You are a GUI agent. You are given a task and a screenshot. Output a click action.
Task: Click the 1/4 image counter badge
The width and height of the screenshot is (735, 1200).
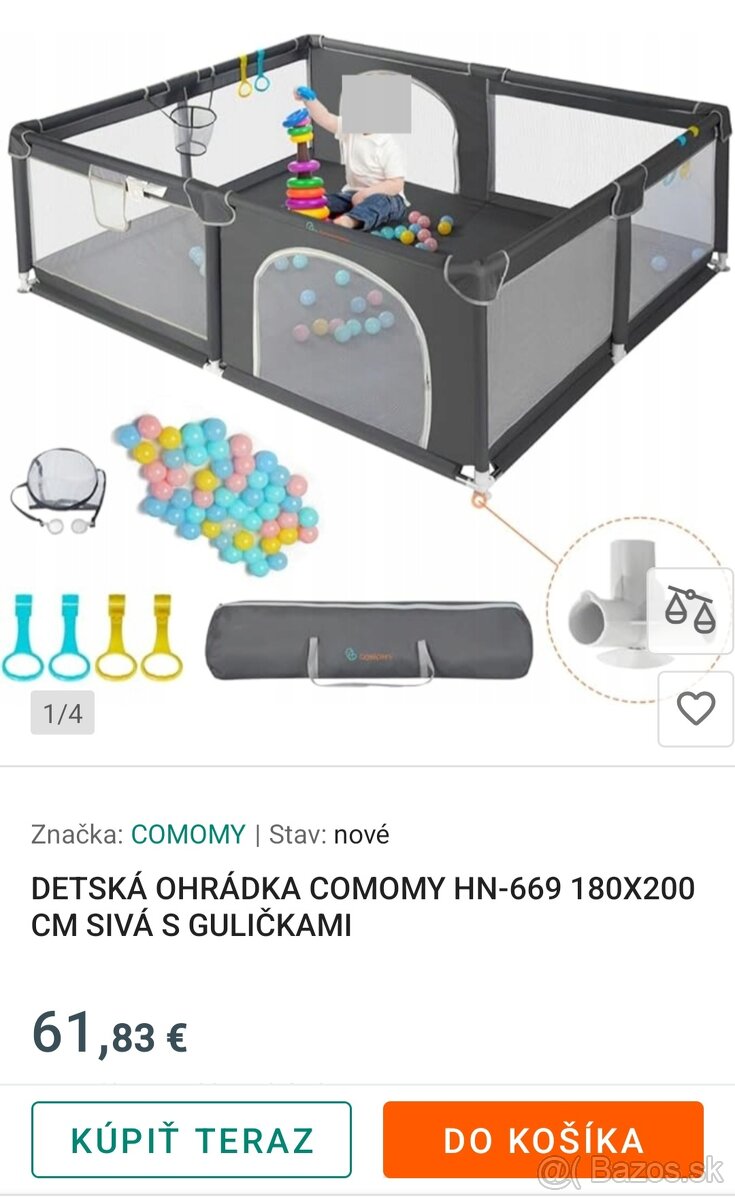(63, 711)
